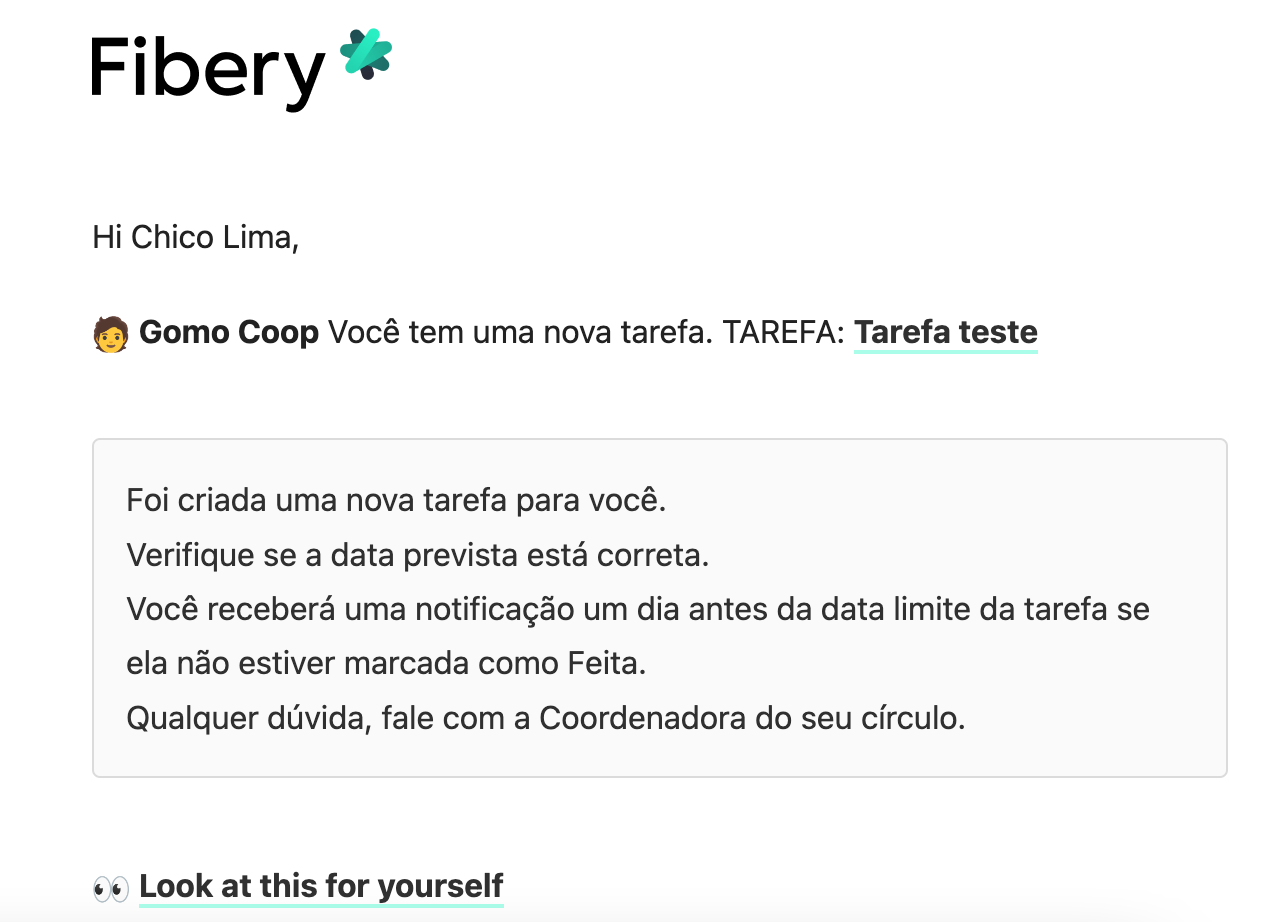Open the Tarefa teste link
This screenshot has width=1266, height=922.
945,332
